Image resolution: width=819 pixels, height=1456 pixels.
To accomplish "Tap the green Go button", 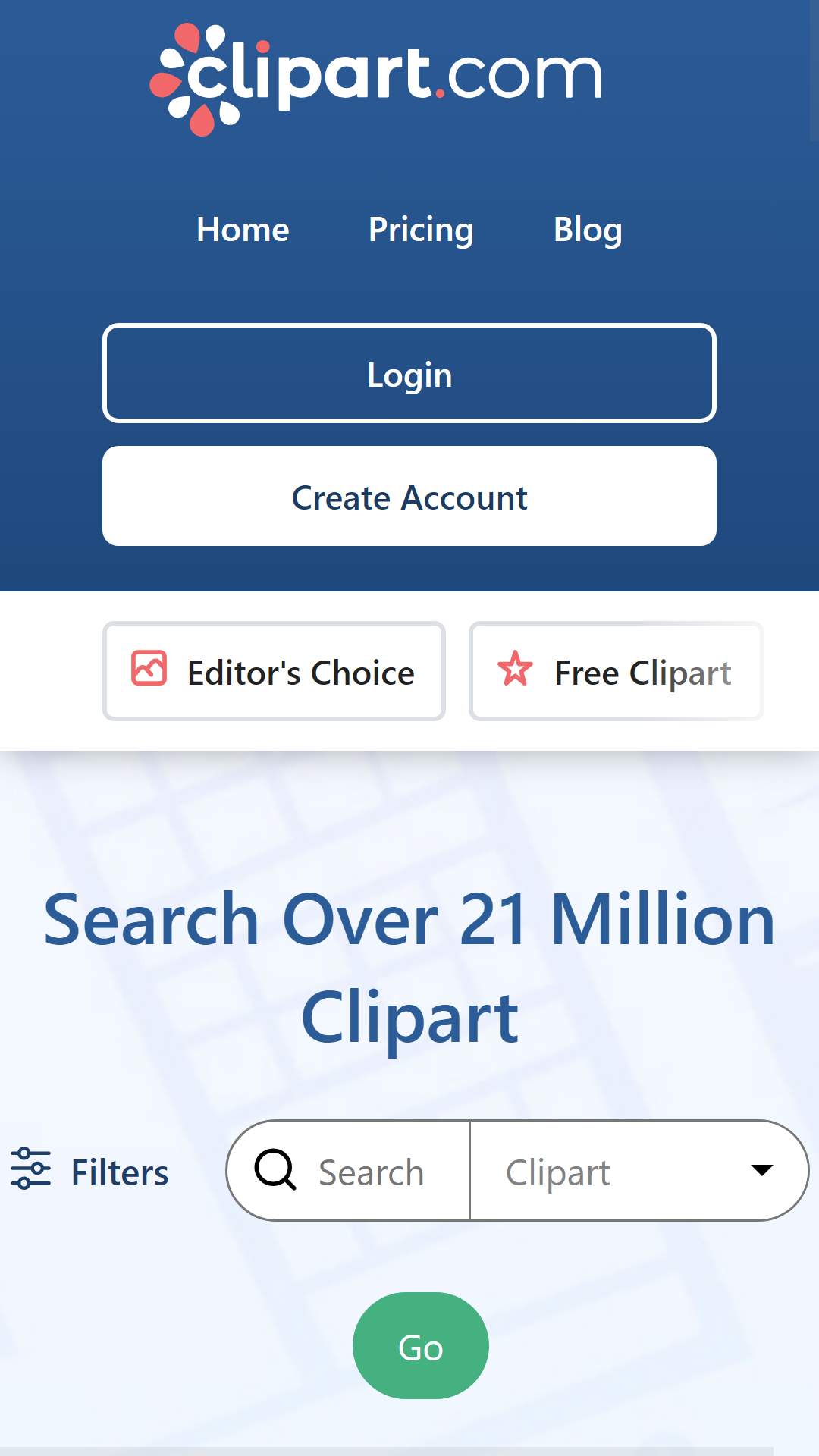I will click(x=421, y=1345).
